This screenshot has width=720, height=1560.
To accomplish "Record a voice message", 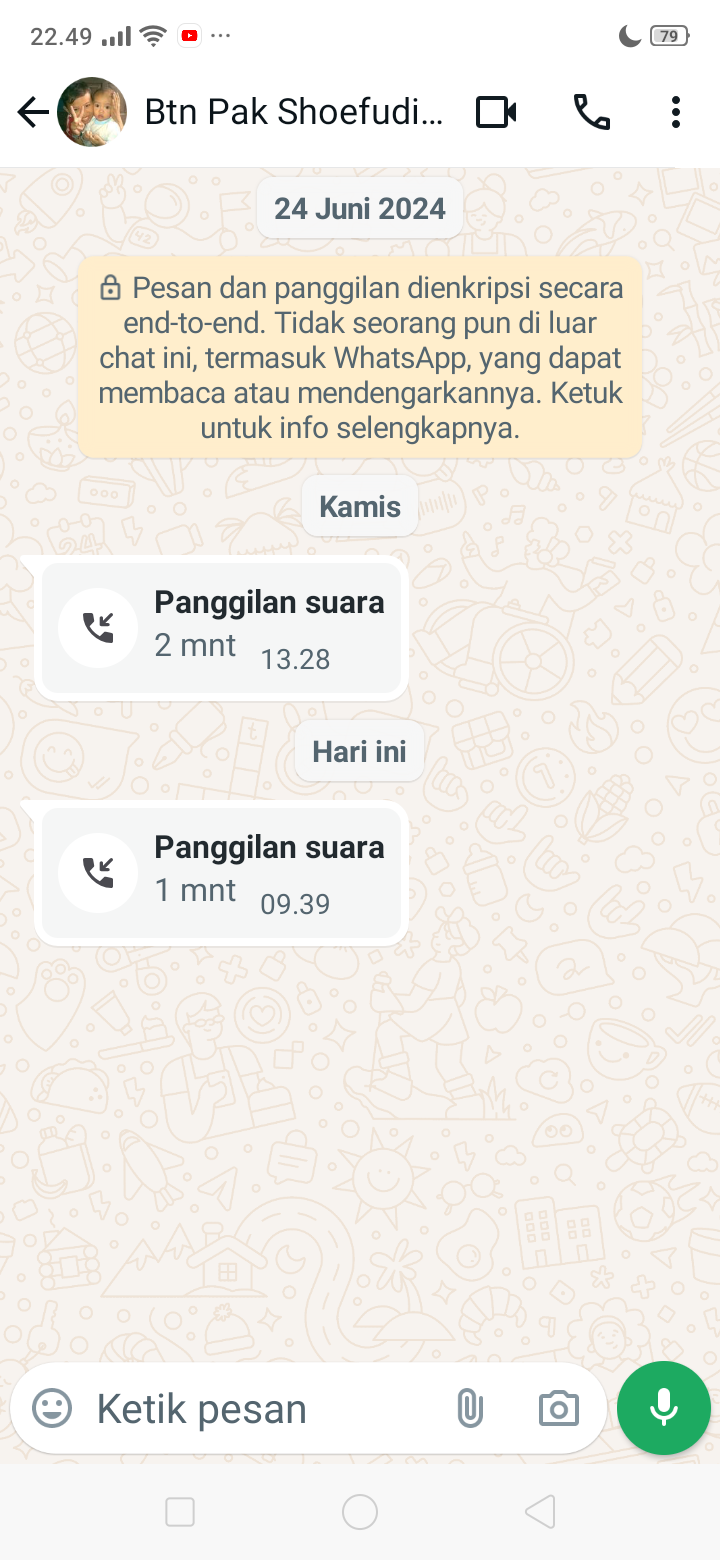I will [x=664, y=1408].
